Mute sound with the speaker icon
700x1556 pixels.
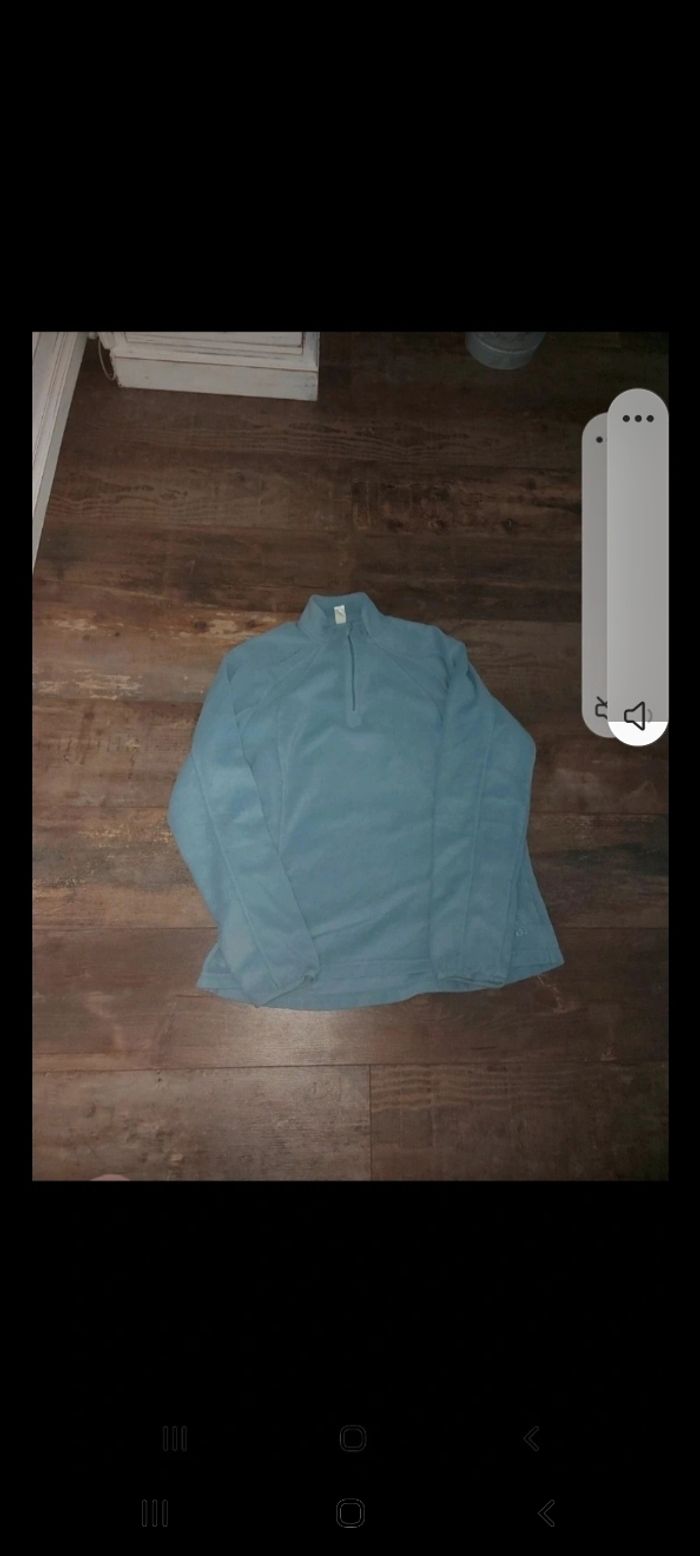pos(636,716)
